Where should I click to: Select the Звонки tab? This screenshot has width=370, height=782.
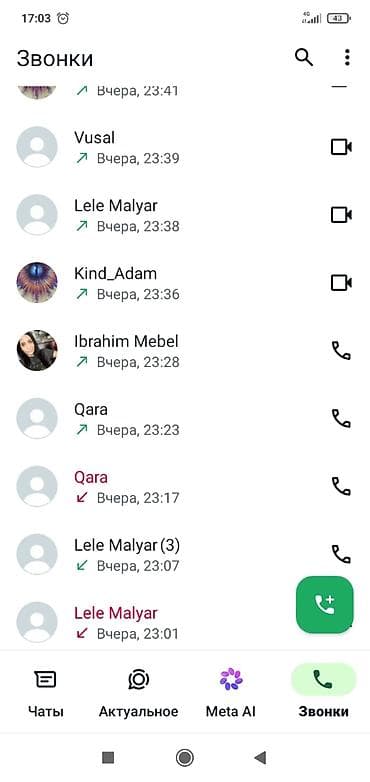coord(324,693)
